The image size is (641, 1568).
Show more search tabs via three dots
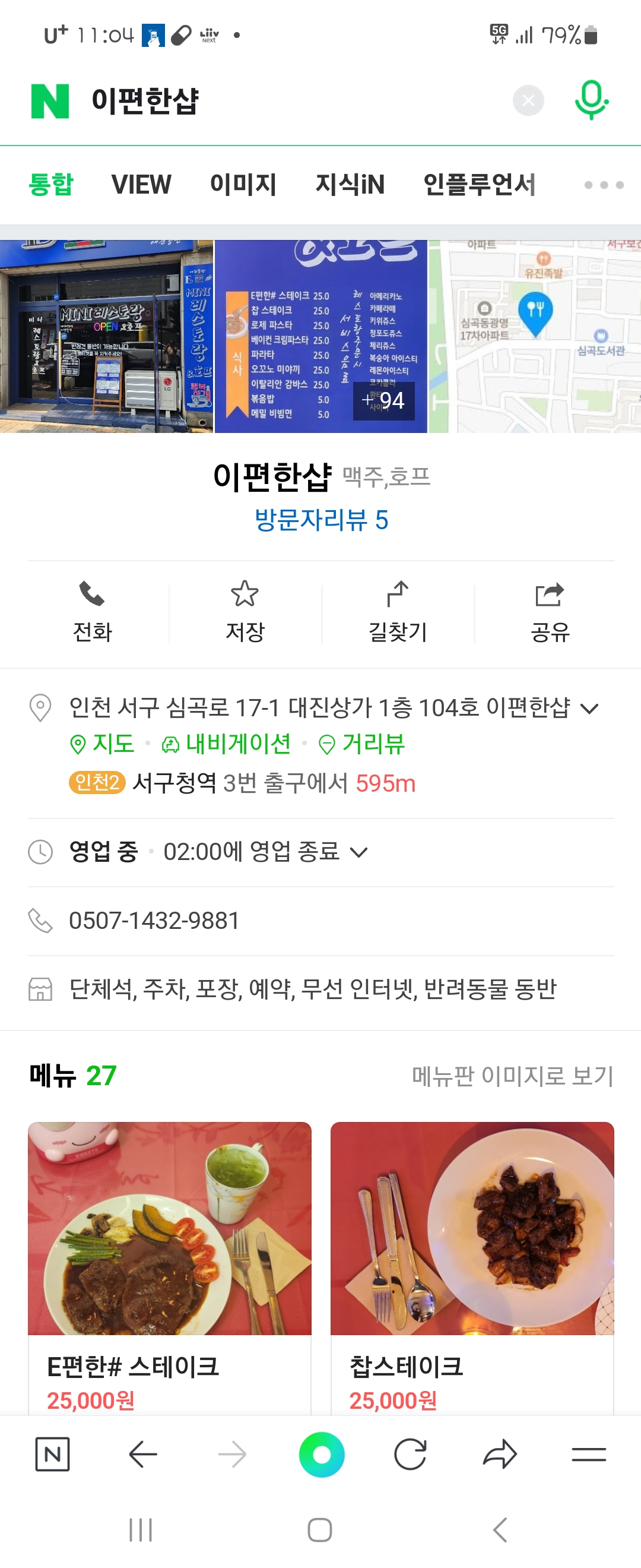pyautogui.click(x=603, y=185)
